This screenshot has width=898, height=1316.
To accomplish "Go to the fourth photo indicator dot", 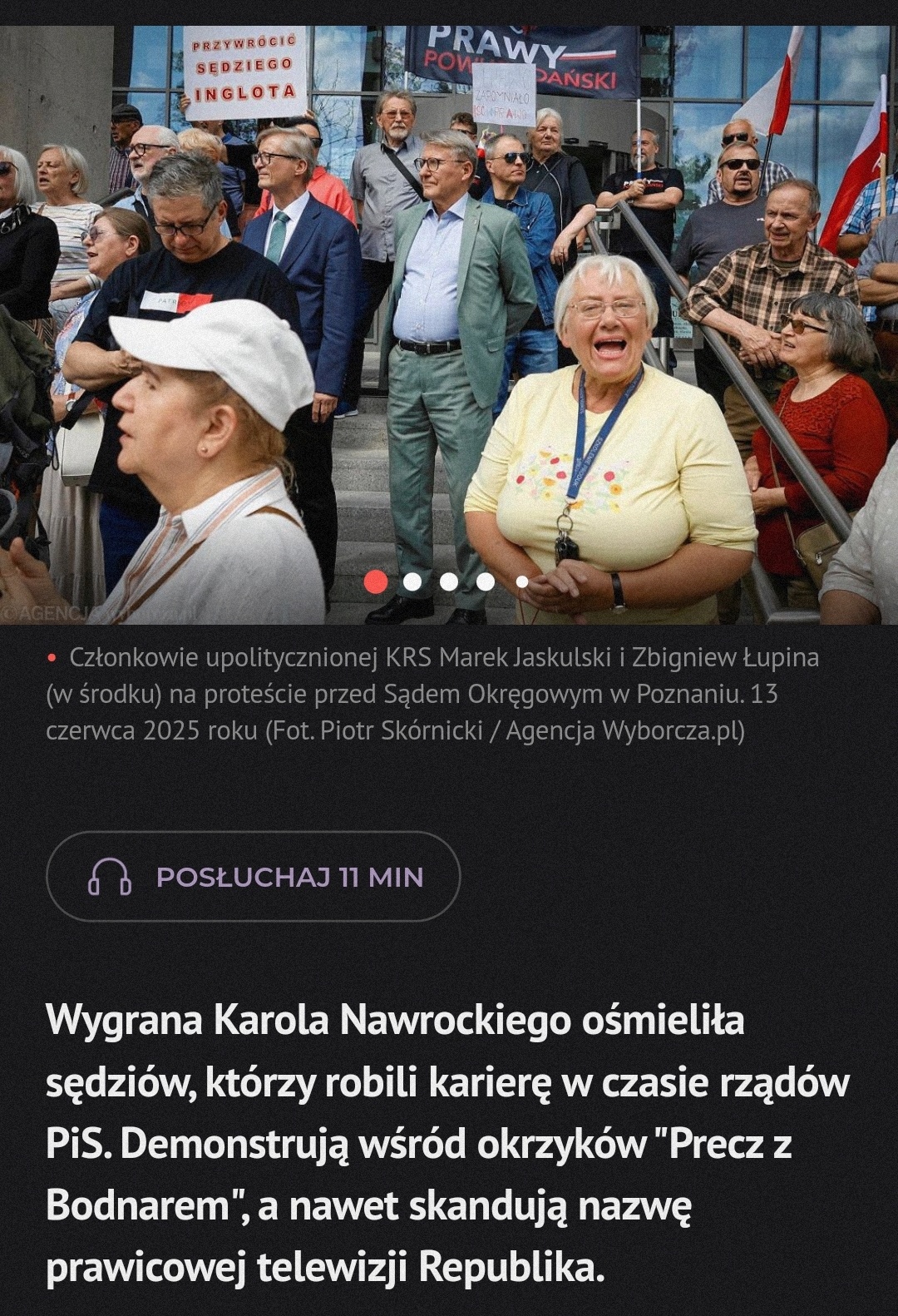I will pos(486,581).
